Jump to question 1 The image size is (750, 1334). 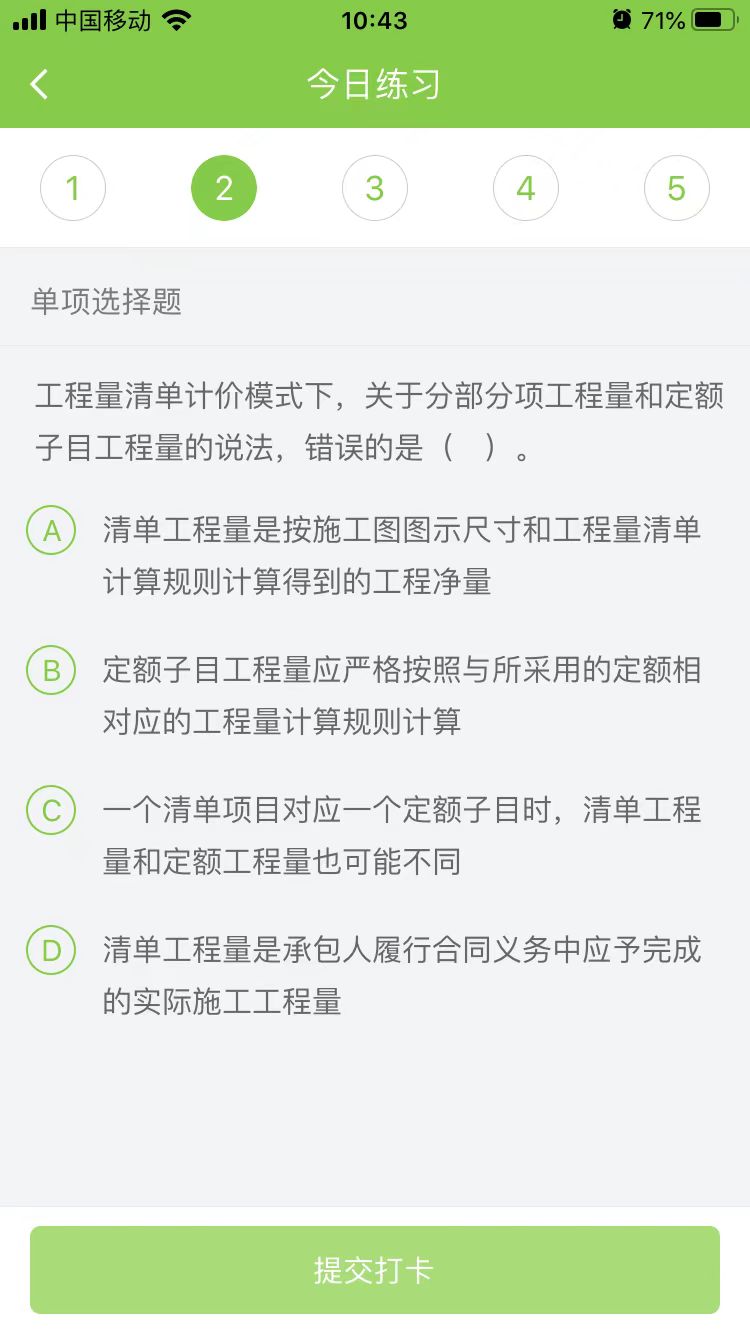73,188
